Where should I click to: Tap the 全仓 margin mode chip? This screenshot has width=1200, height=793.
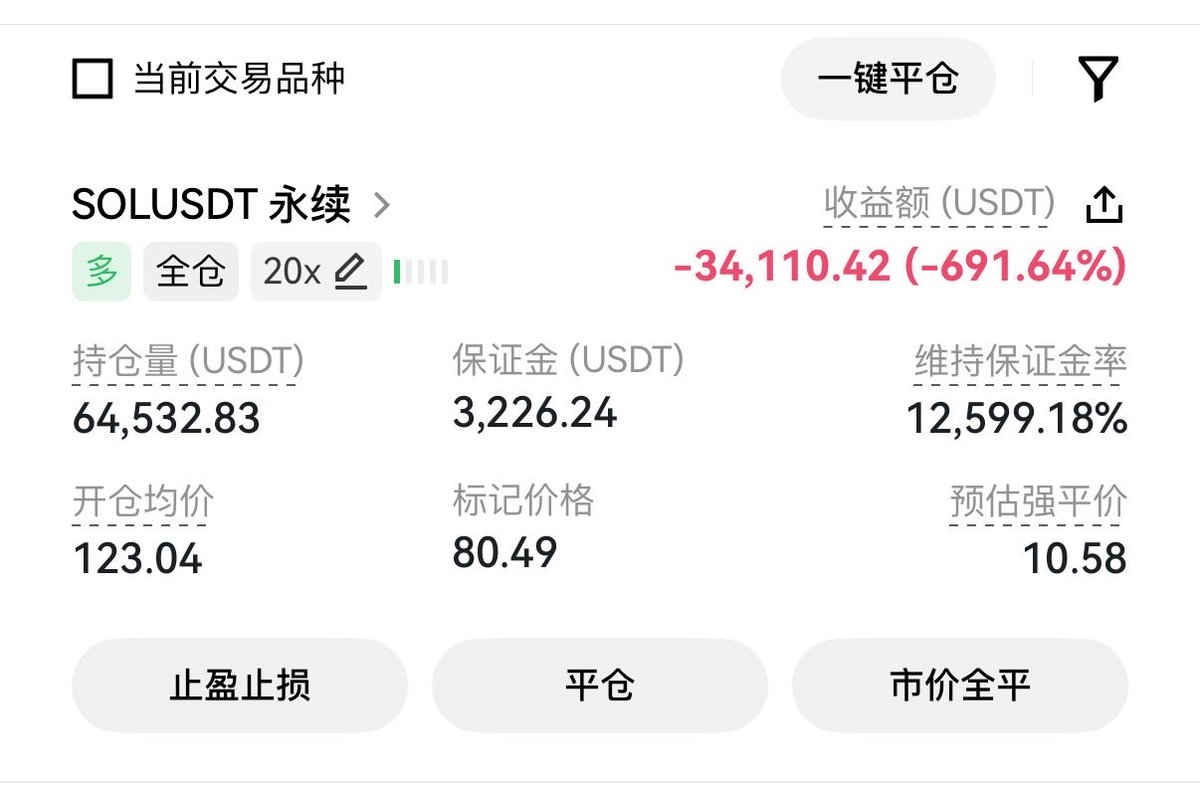[190, 271]
